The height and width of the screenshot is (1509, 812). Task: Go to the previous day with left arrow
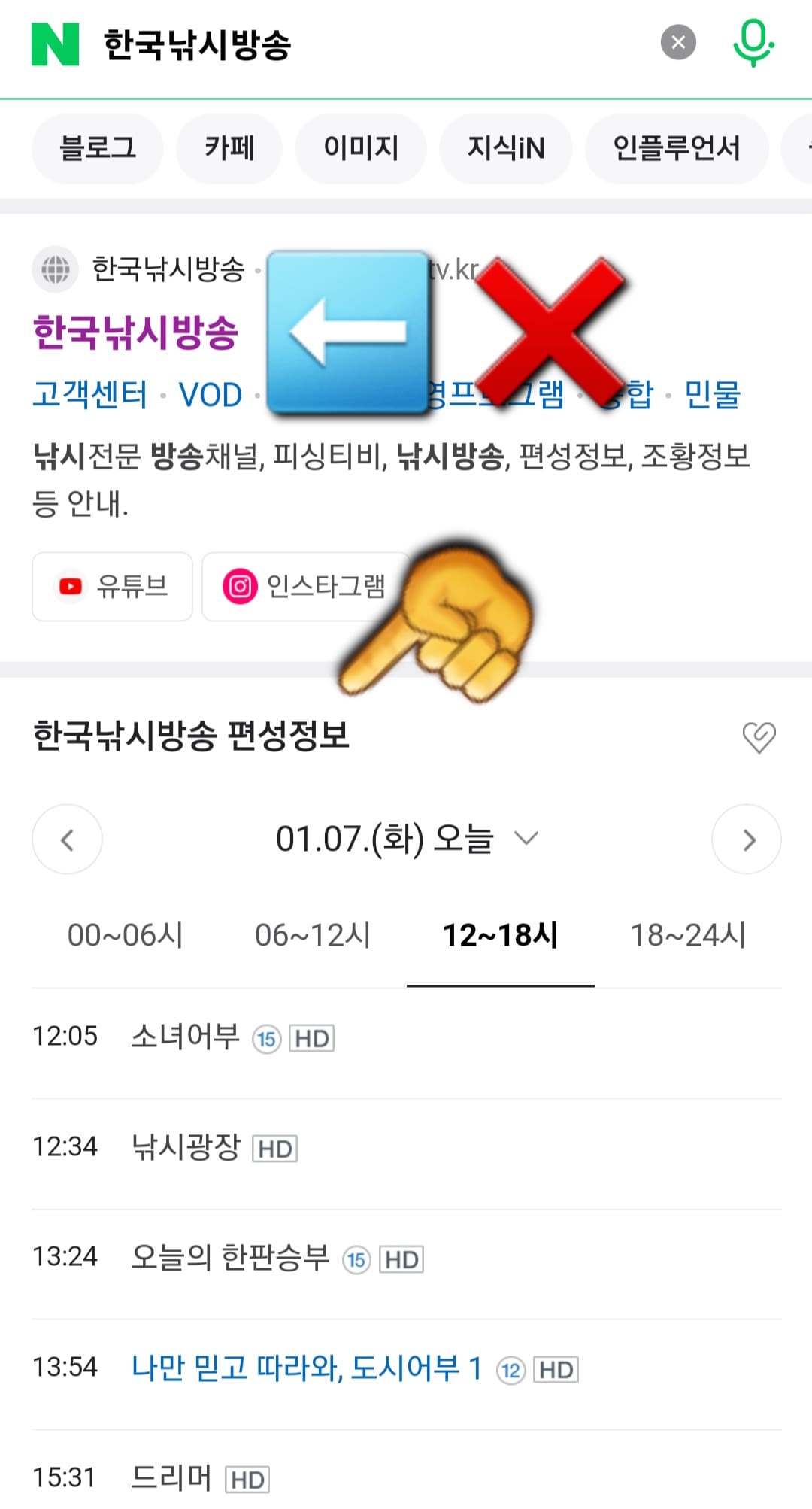click(x=66, y=838)
